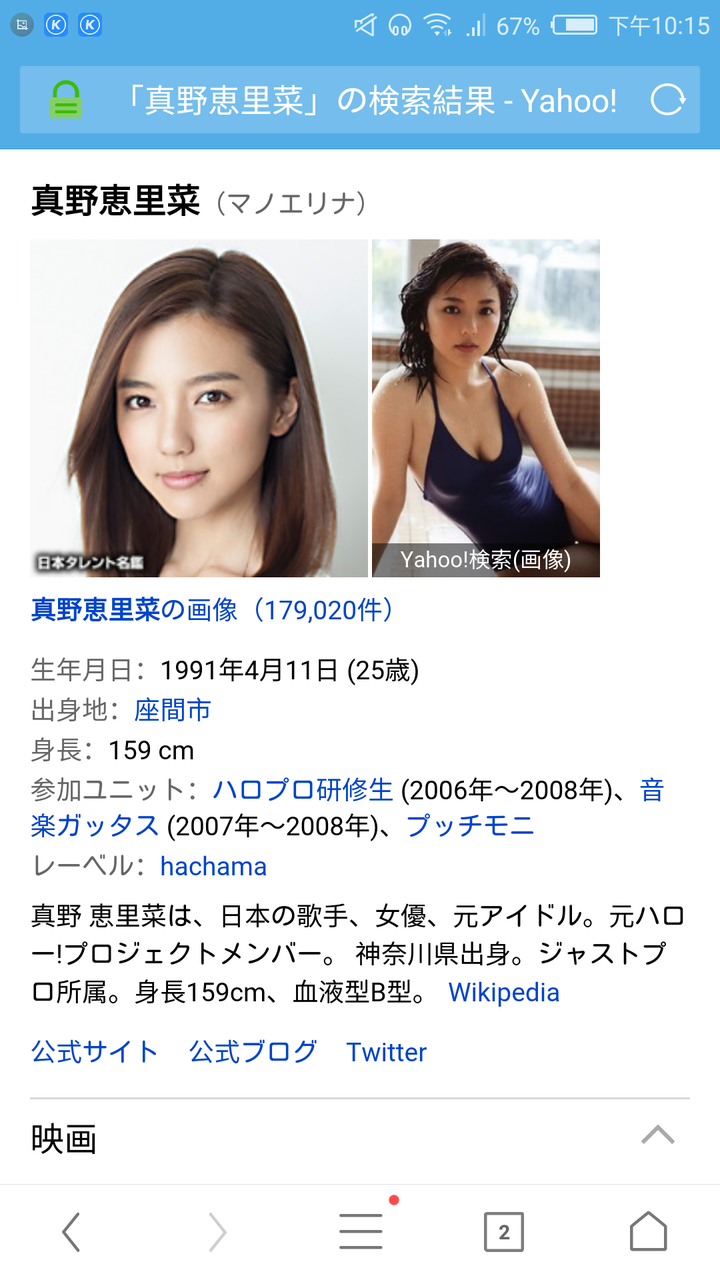Reload the page with the refresh icon
The image size is (720, 1280).
pos(668,100)
